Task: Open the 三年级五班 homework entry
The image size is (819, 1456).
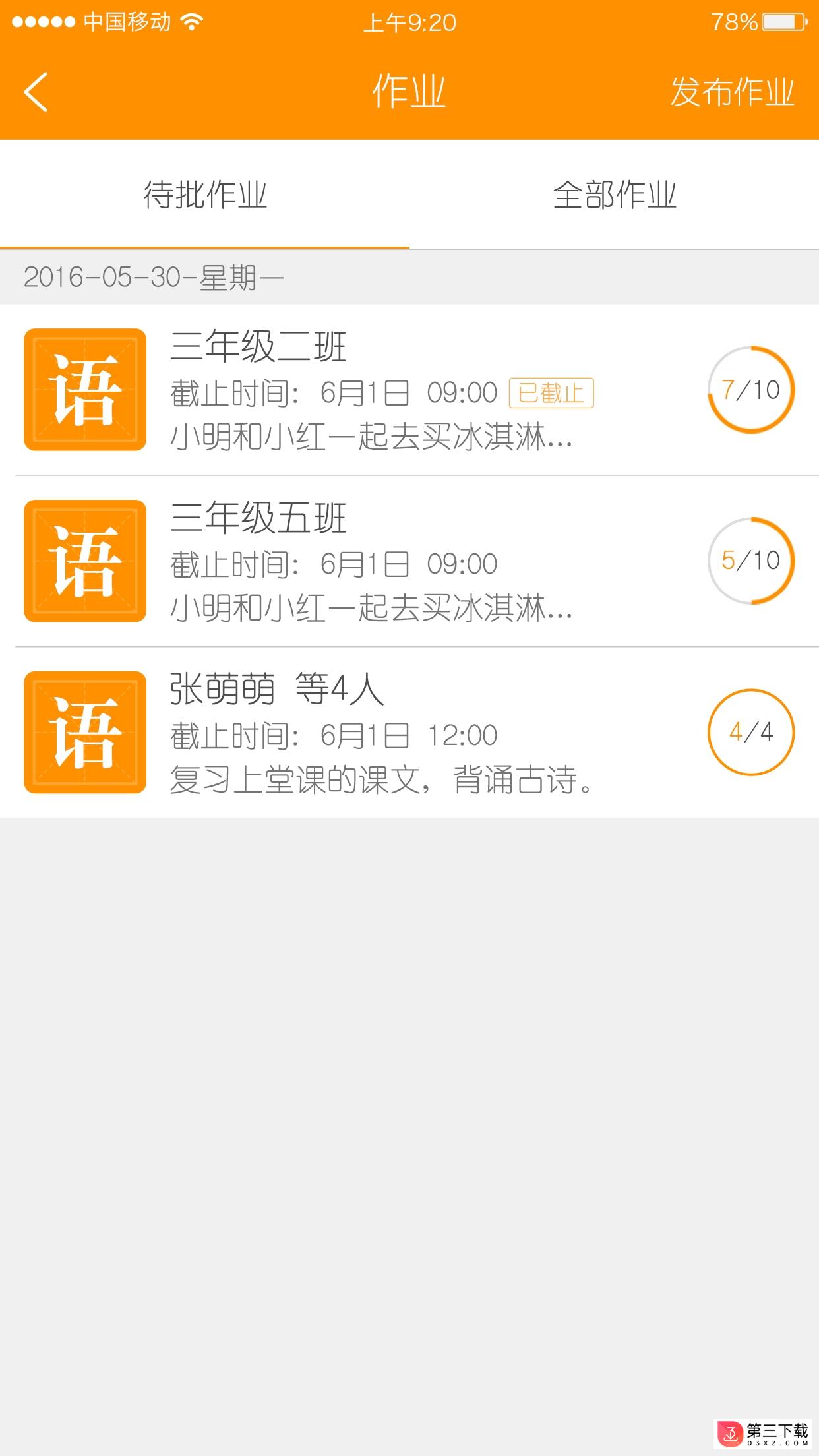Action: pyautogui.click(x=409, y=561)
